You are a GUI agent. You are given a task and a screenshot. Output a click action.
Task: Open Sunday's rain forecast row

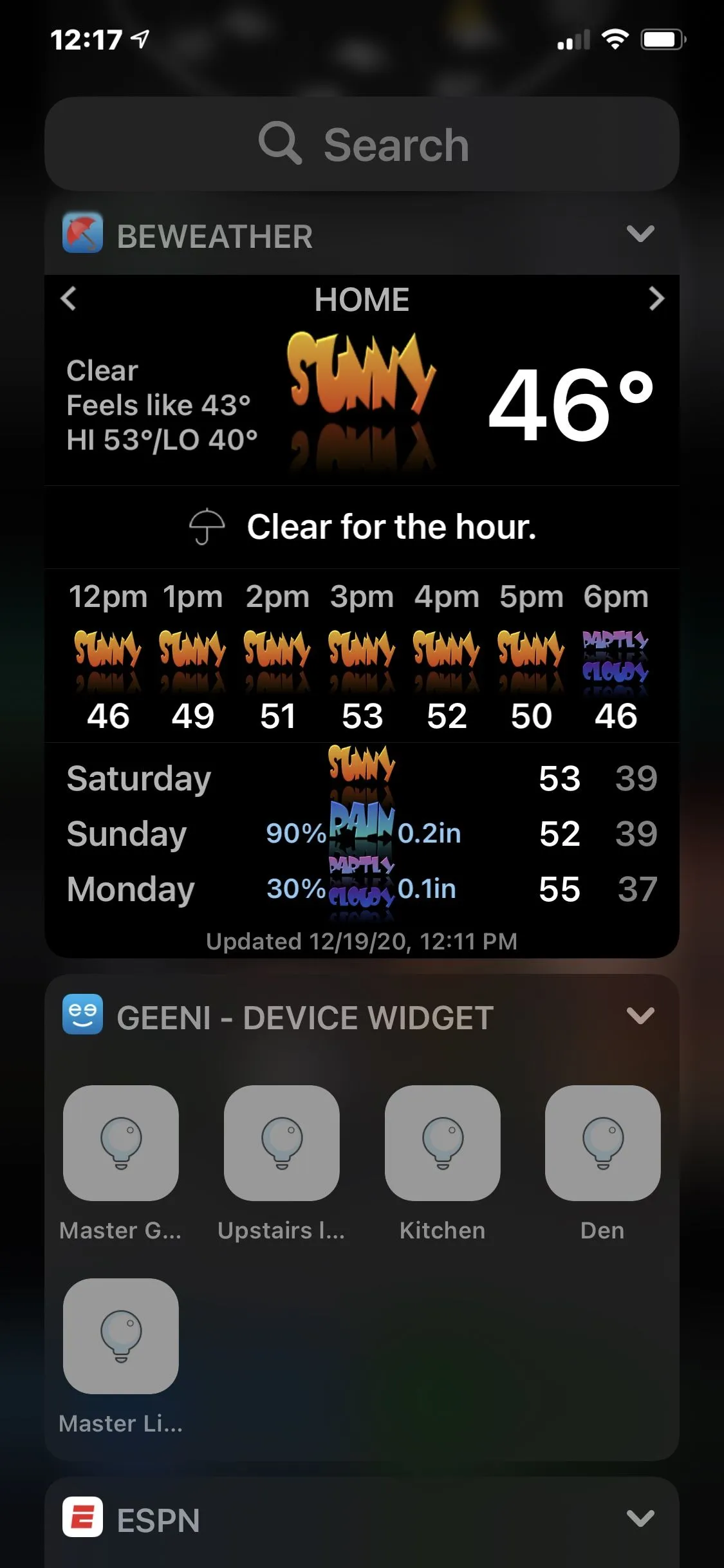(362, 834)
